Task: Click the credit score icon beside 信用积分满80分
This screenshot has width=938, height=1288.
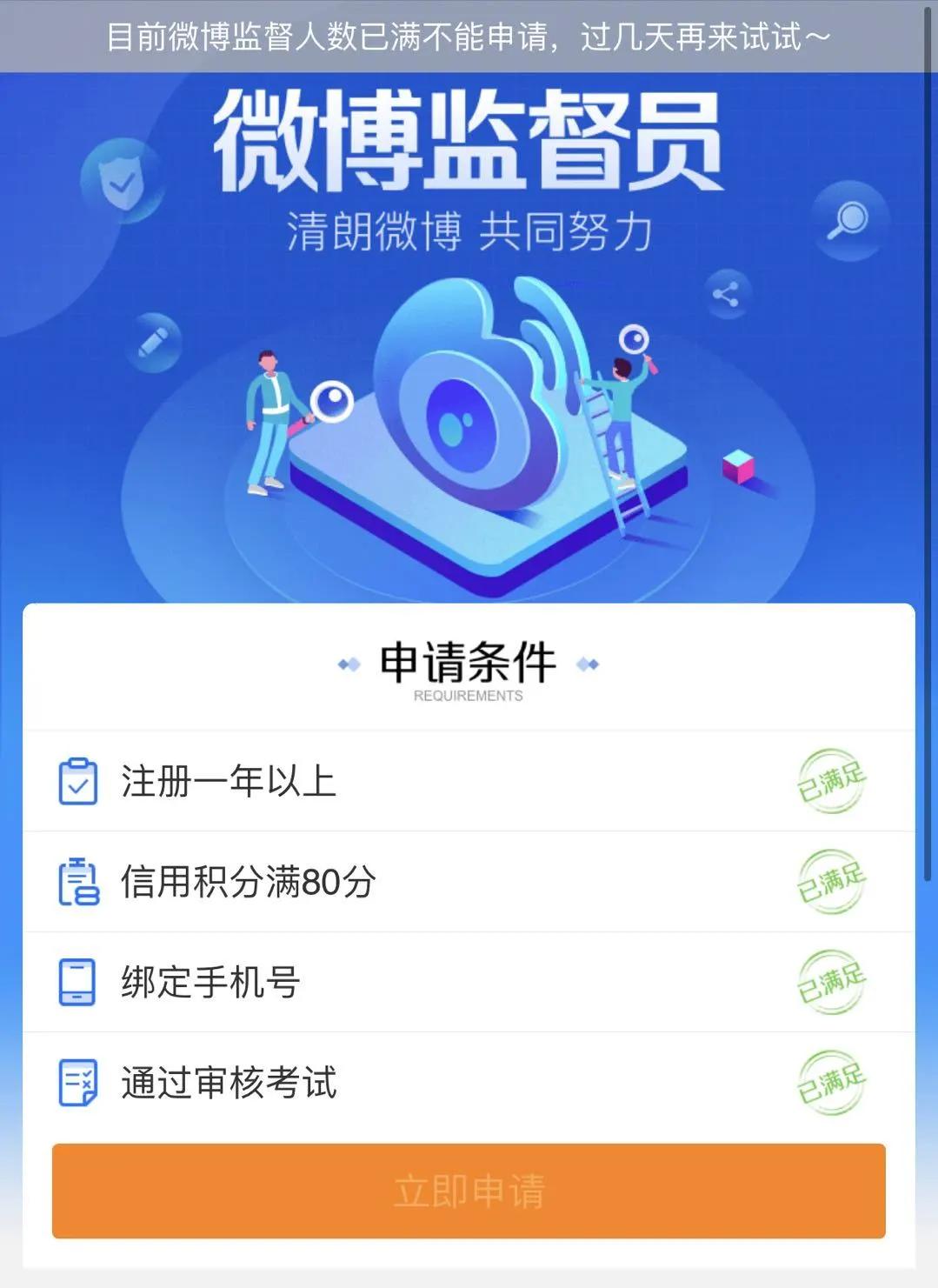Action: pos(78,883)
